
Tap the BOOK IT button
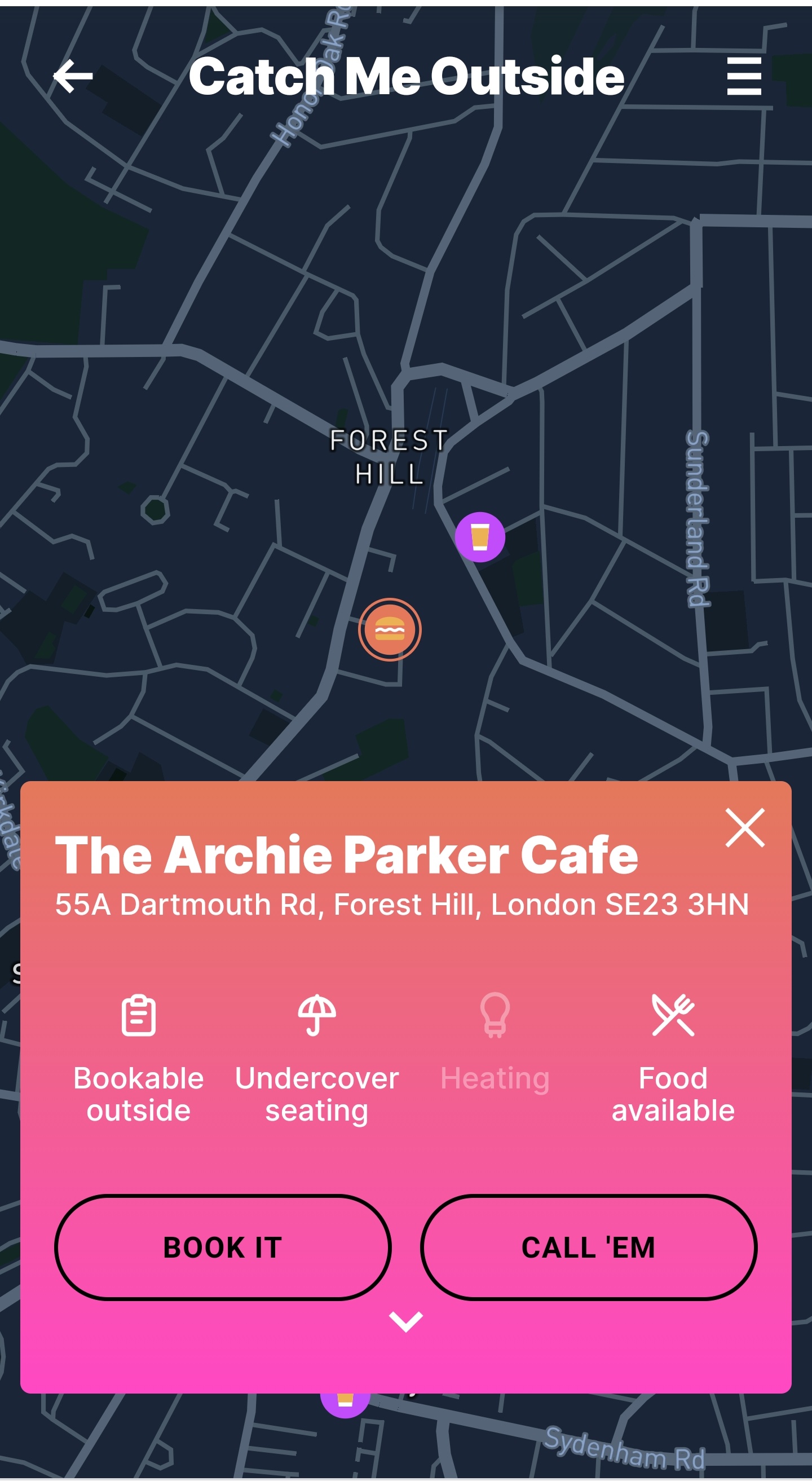(223, 1248)
